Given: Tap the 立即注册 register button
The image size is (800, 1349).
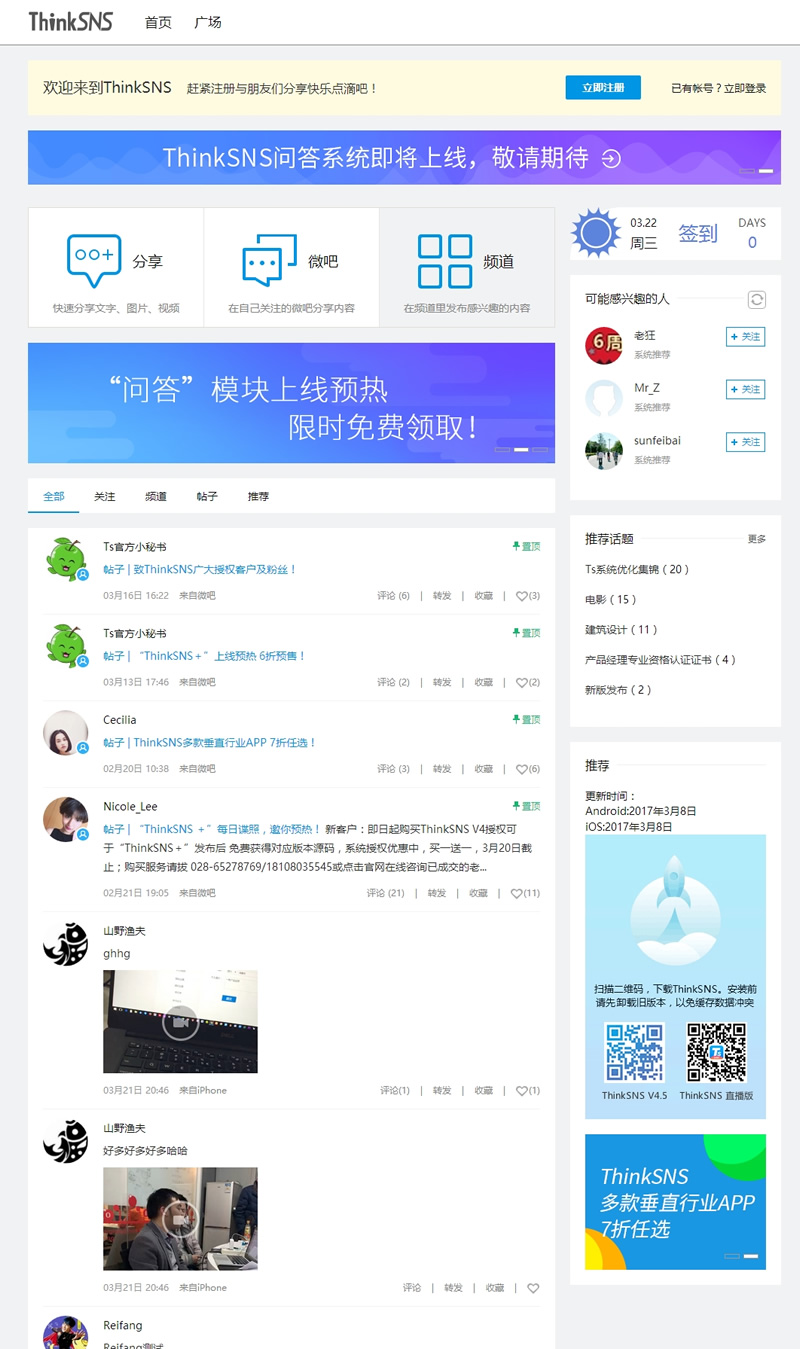Looking at the screenshot, I should 602,88.
